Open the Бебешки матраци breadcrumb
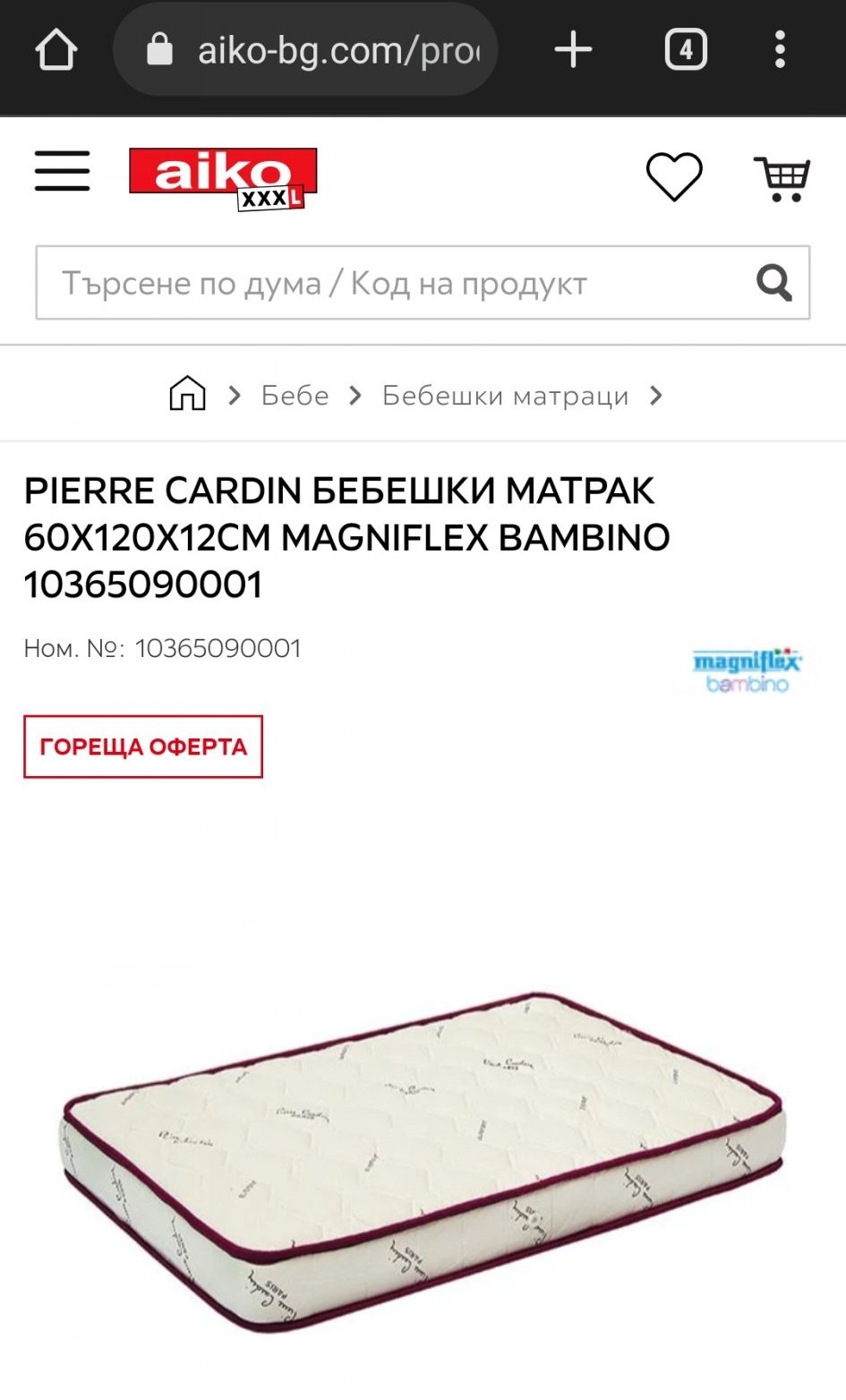Image resolution: width=846 pixels, height=1400 pixels. 505,395
